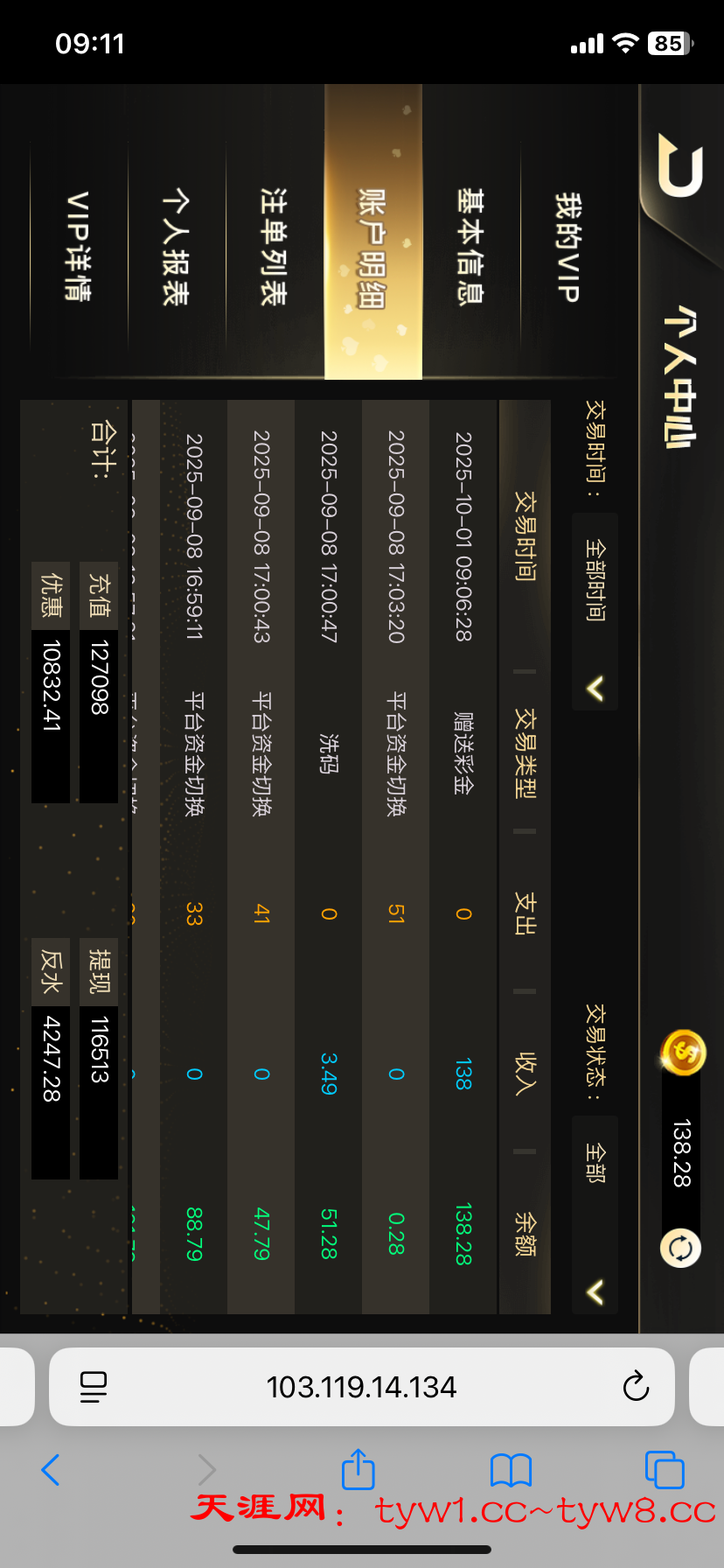Share this page from Safari toolbar
The image size is (724, 1568).
point(358,1470)
